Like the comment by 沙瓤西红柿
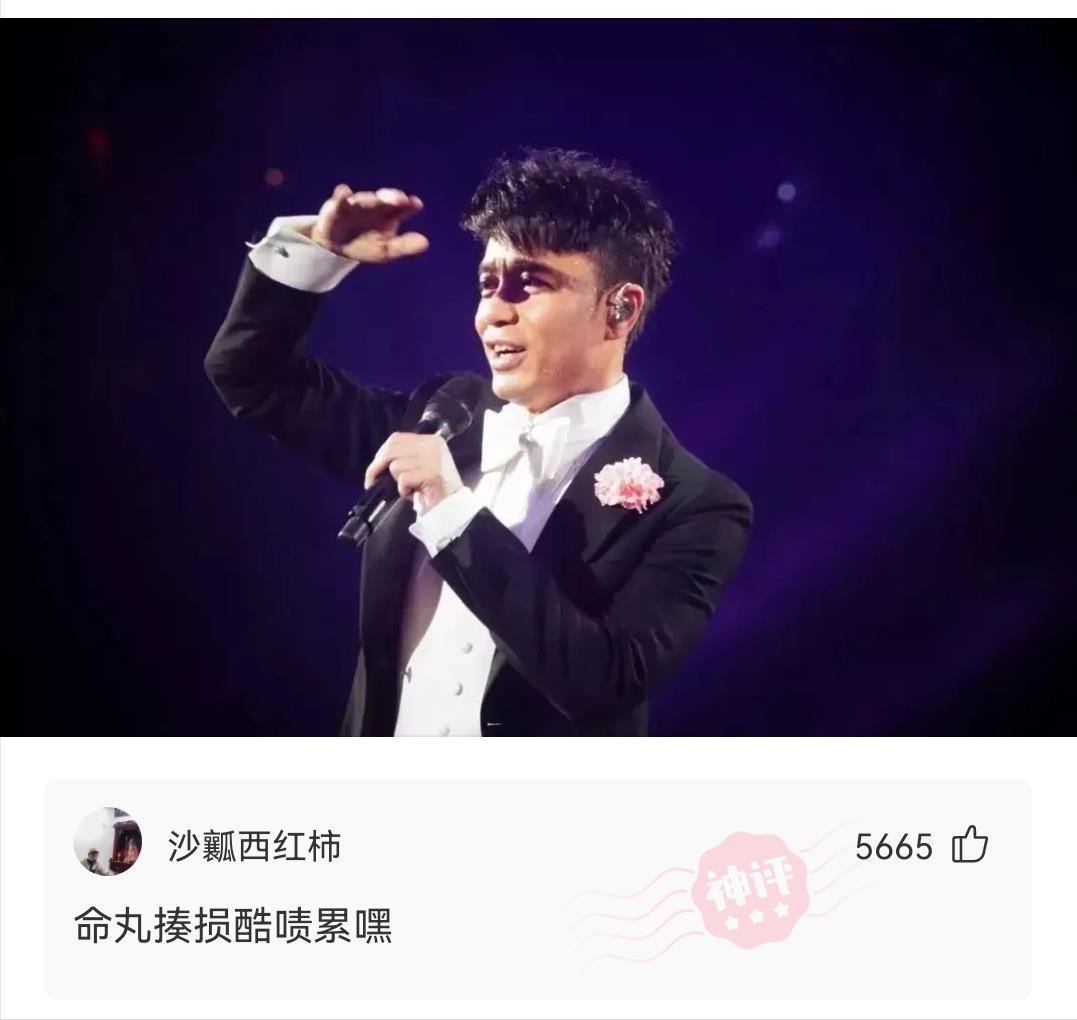This screenshot has width=1077, height=1020. (968, 846)
